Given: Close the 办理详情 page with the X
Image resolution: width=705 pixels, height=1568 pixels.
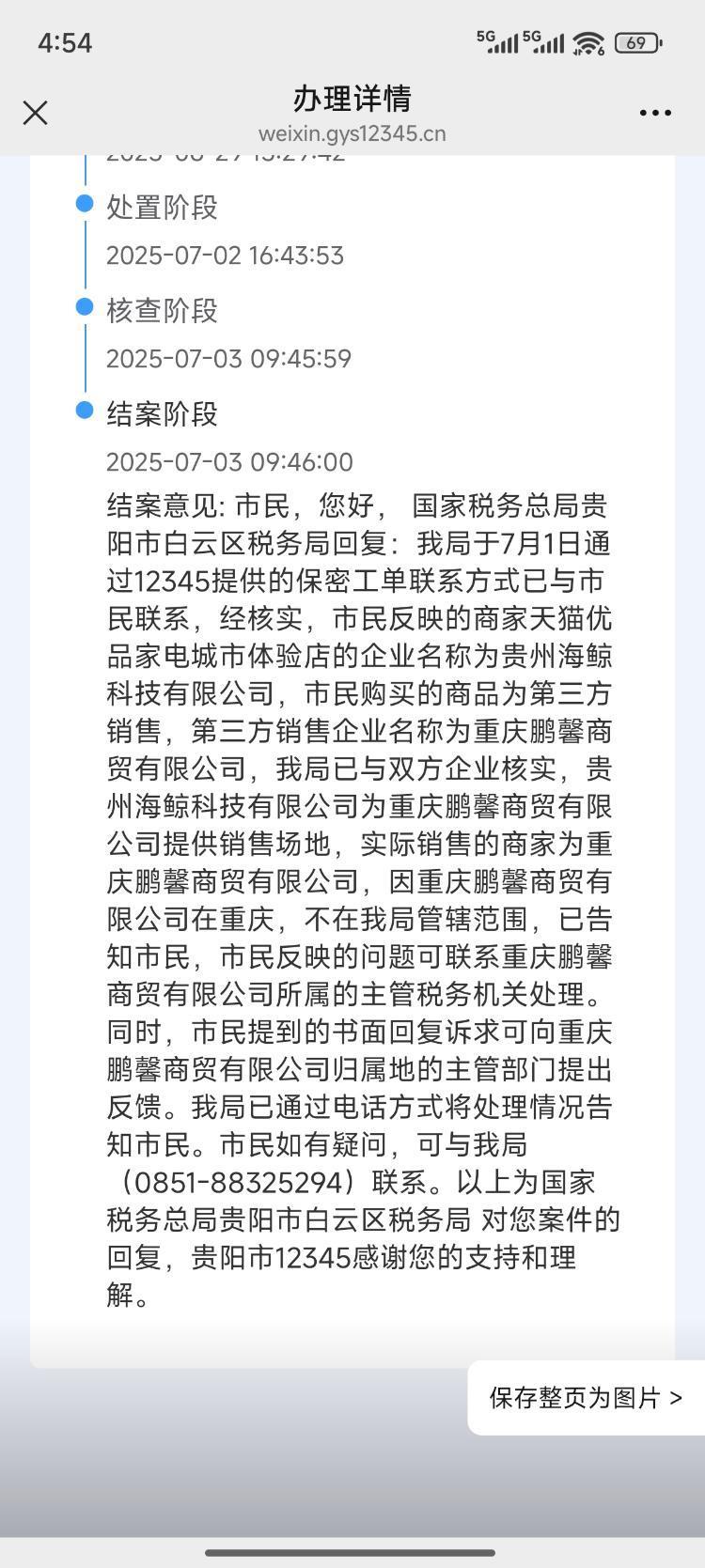Looking at the screenshot, I should [x=35, y=113].
